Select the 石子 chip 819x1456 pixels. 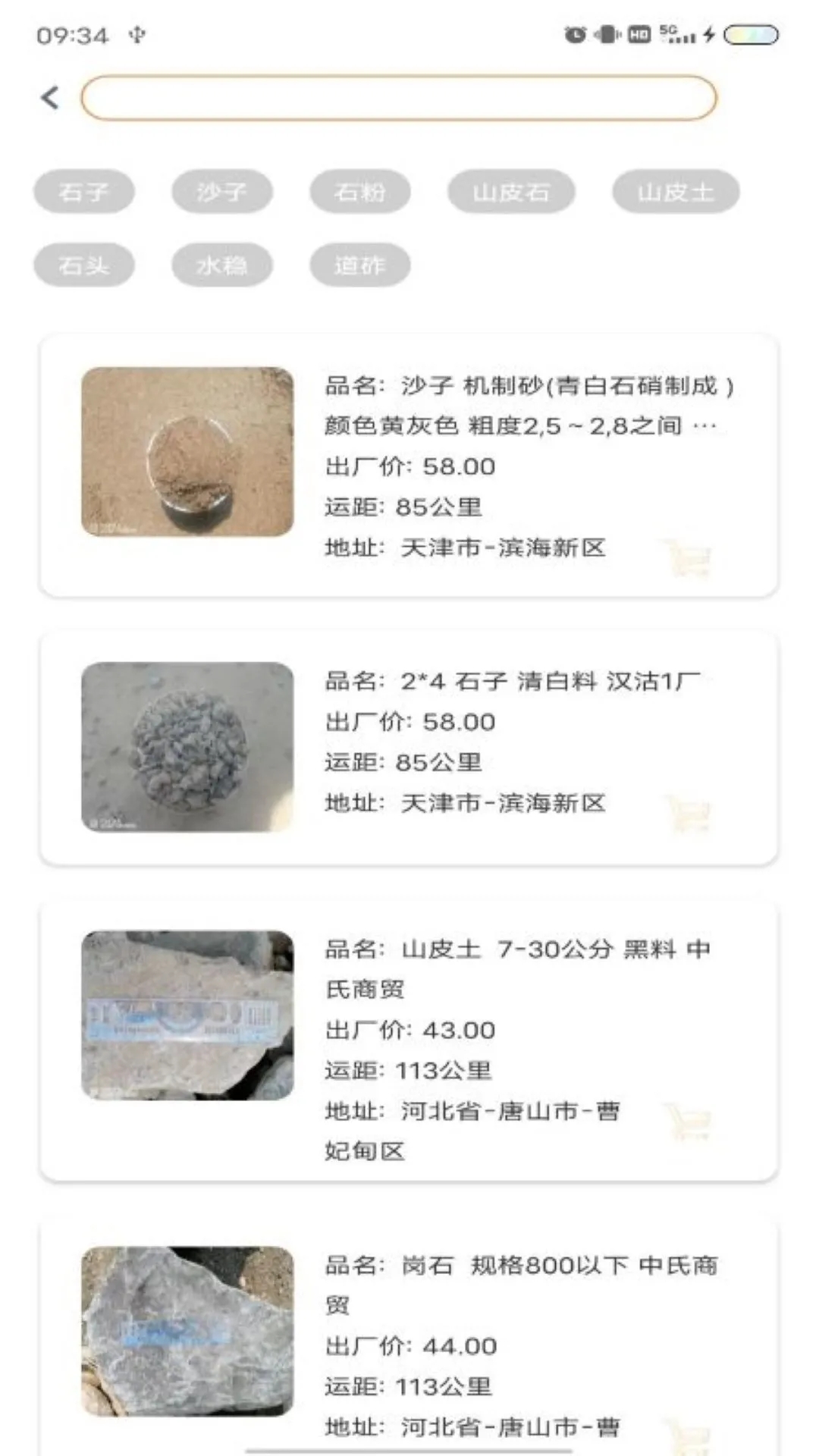pos(83,192)
